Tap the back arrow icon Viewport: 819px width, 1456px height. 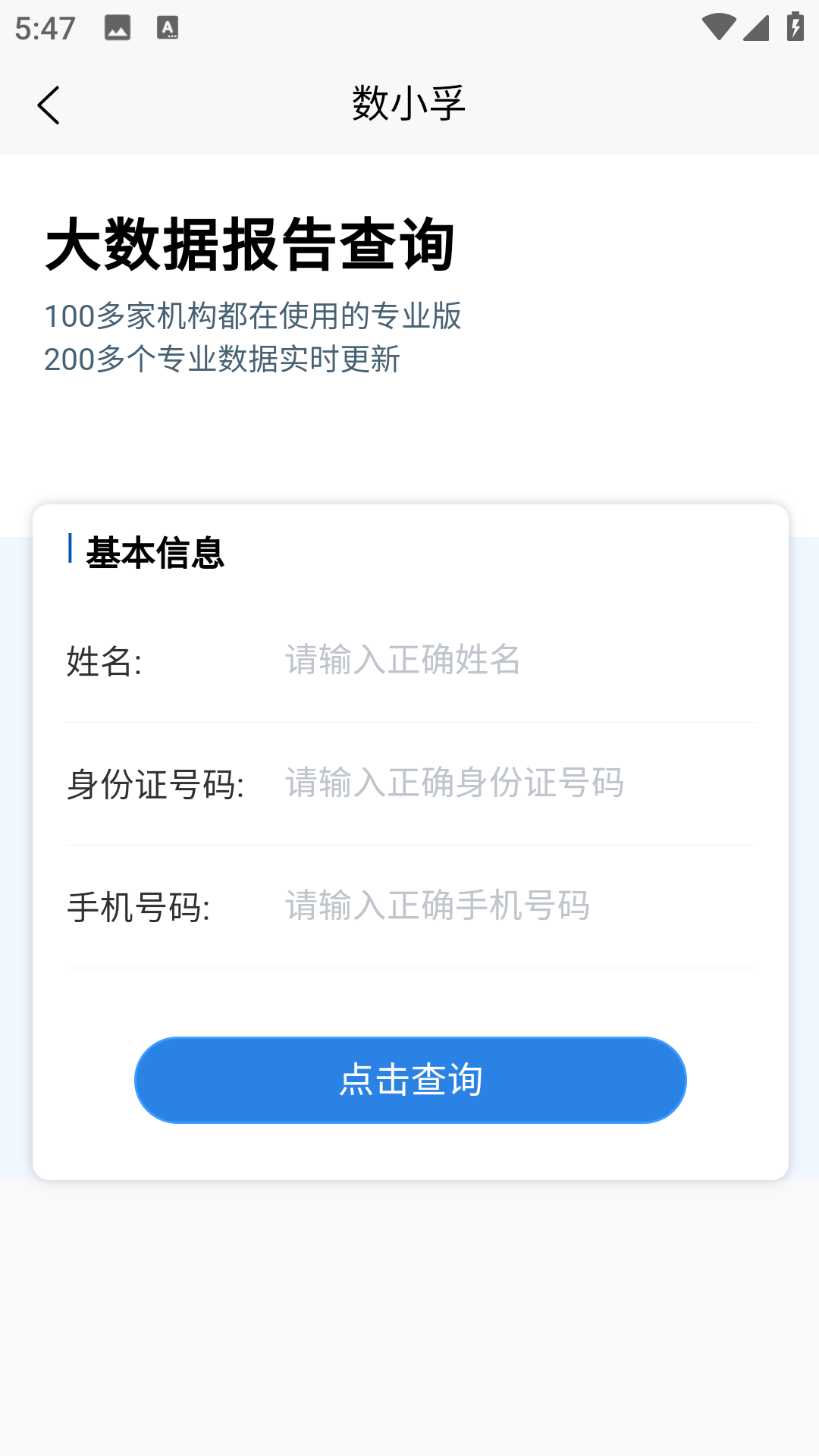[49, 105]
